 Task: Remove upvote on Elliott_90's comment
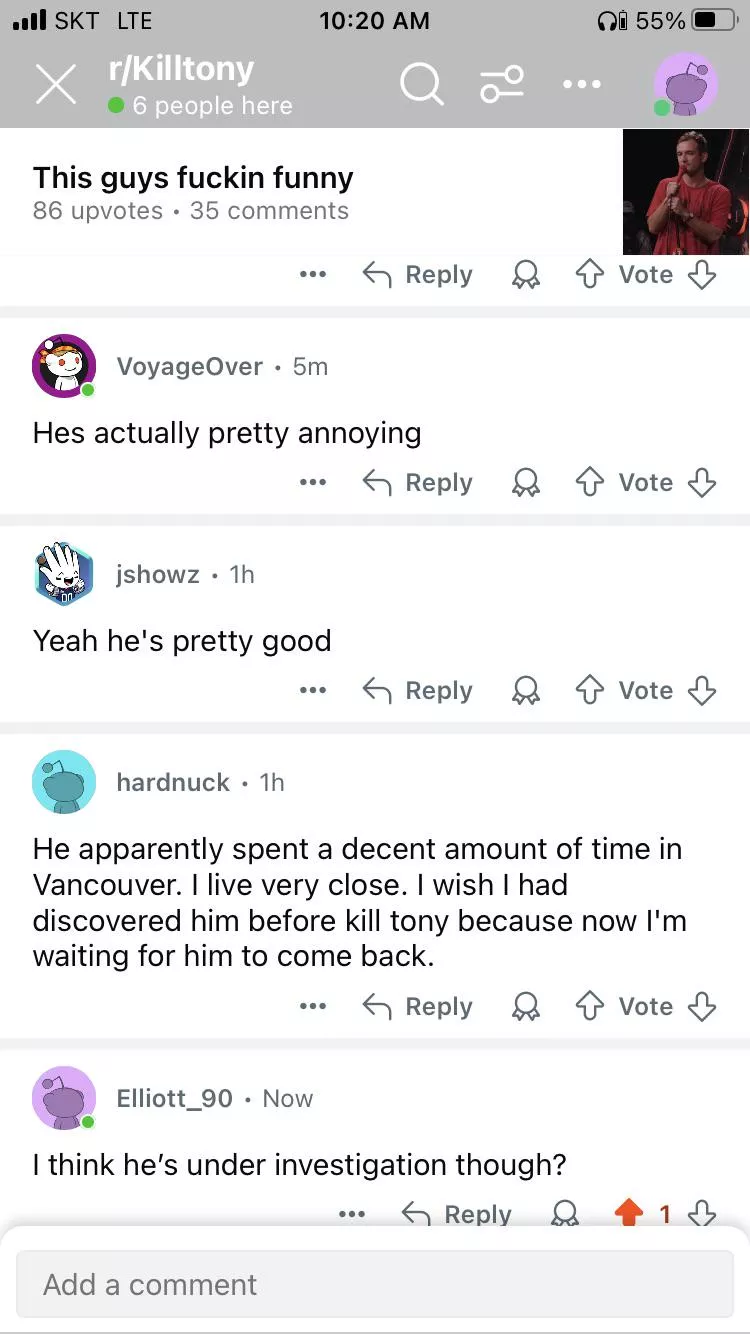628,1214
